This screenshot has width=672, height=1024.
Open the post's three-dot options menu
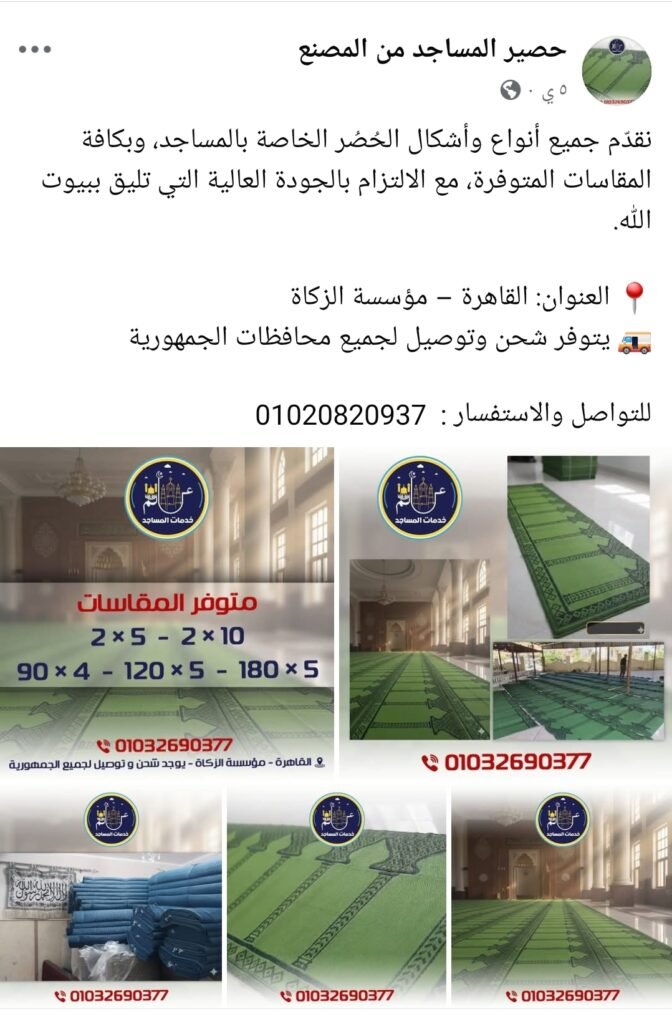[x=34, y=49]
